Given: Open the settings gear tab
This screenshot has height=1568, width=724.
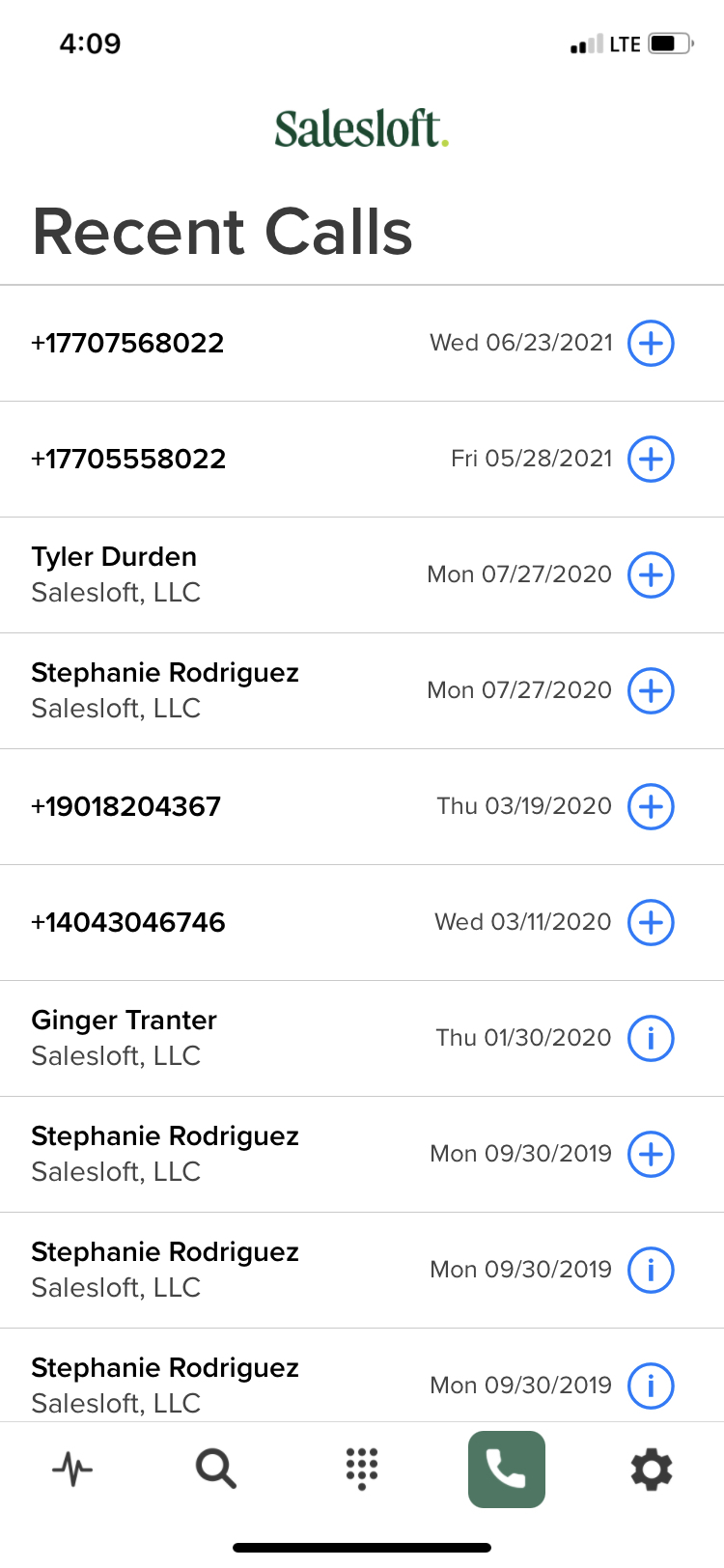Looking at the screenshot, I should (652, 1470).
